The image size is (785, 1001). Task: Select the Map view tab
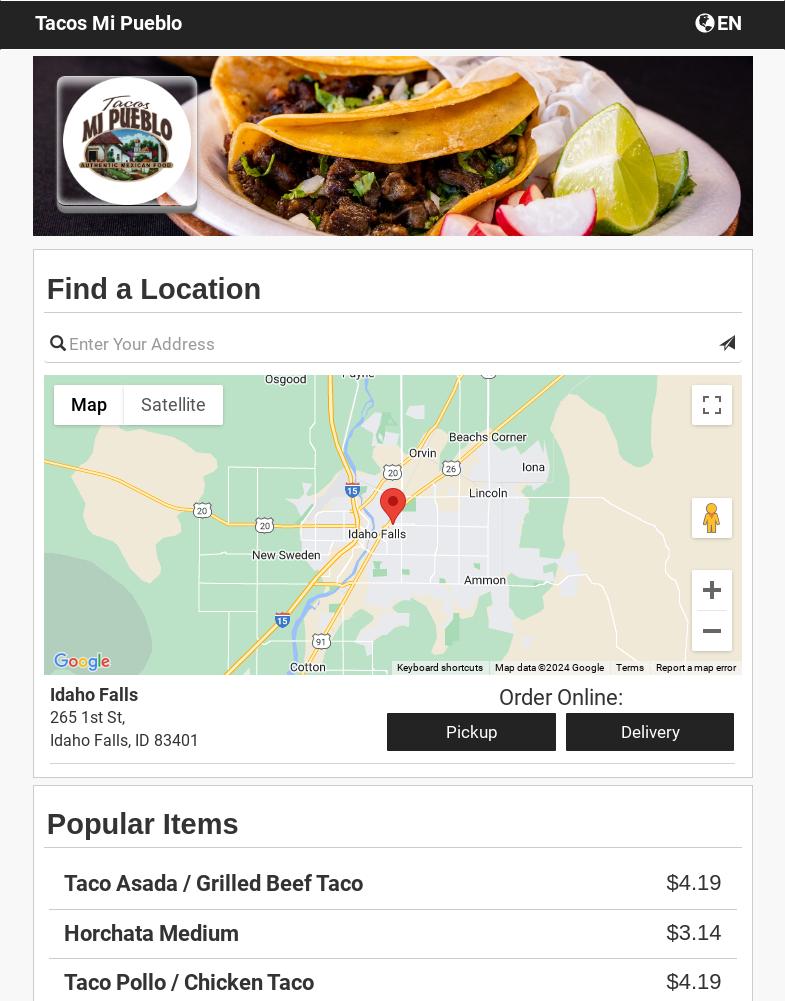tap(89, 405)
